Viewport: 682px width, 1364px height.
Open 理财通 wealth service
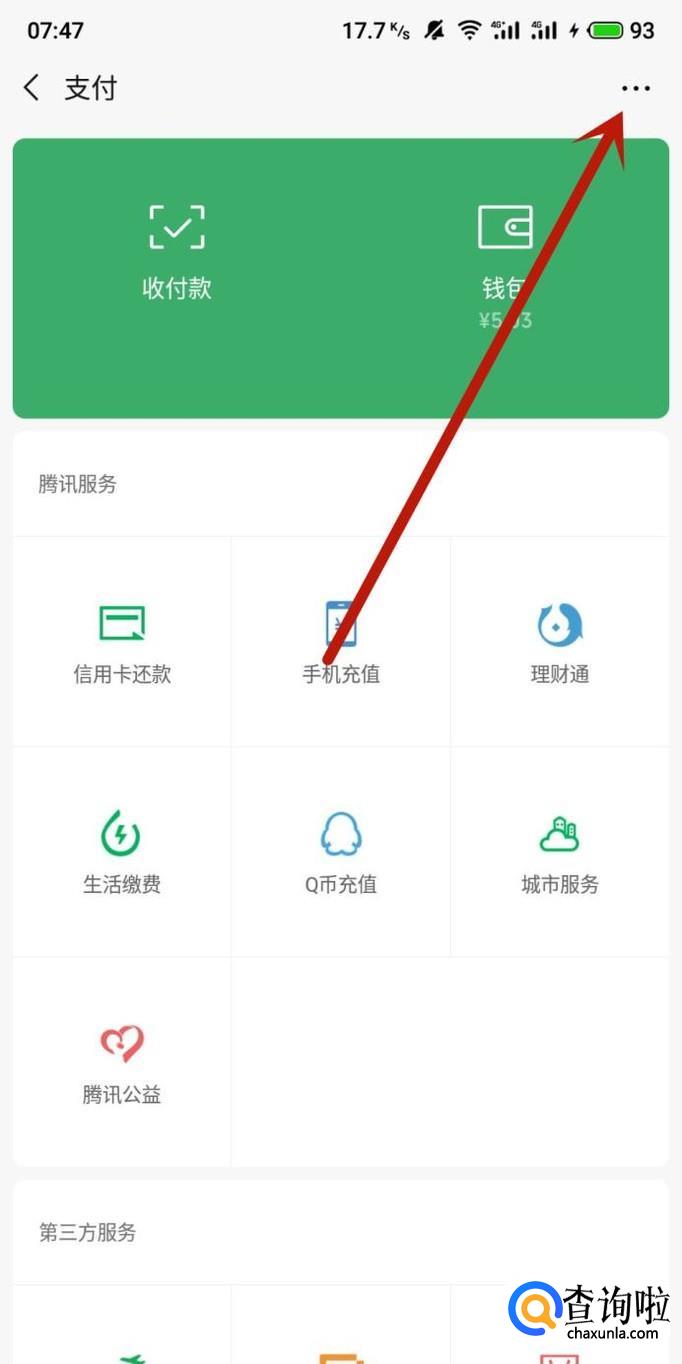[x=559, y=642]
